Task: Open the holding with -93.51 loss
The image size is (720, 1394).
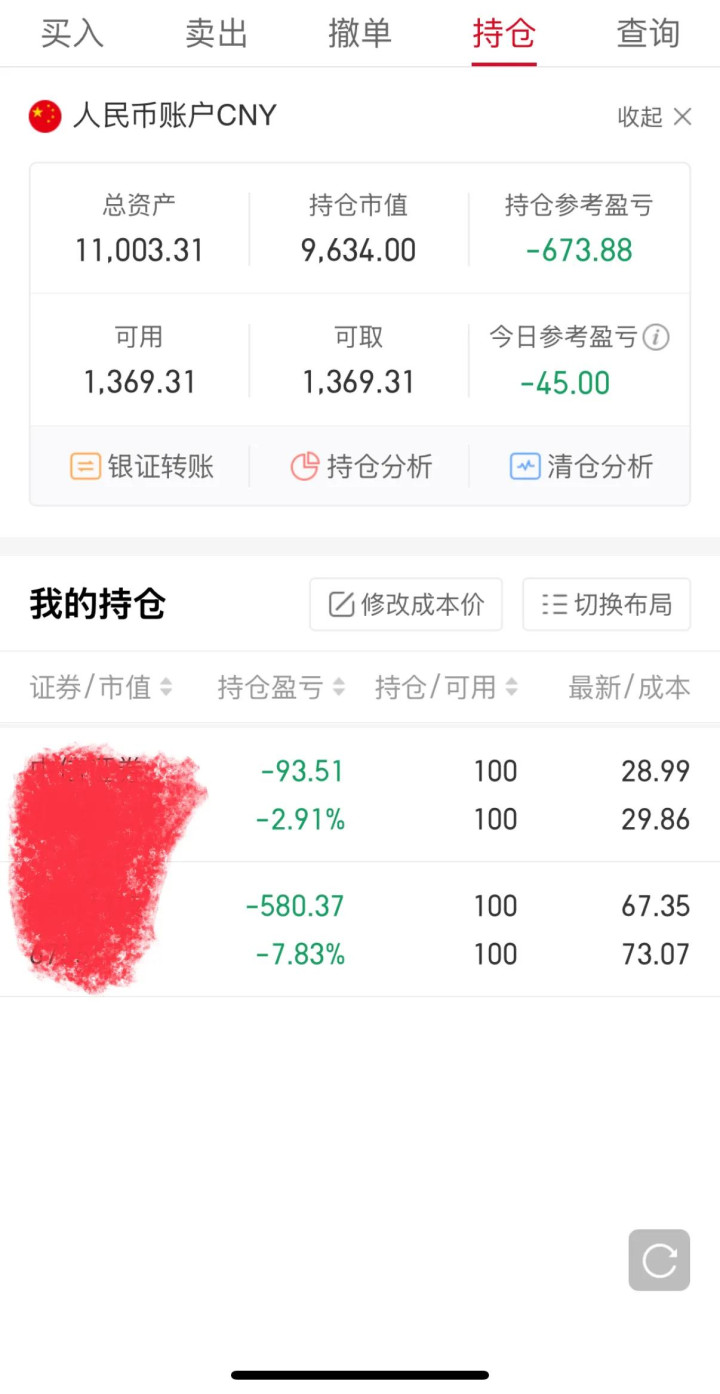Action: click(360, 795)
